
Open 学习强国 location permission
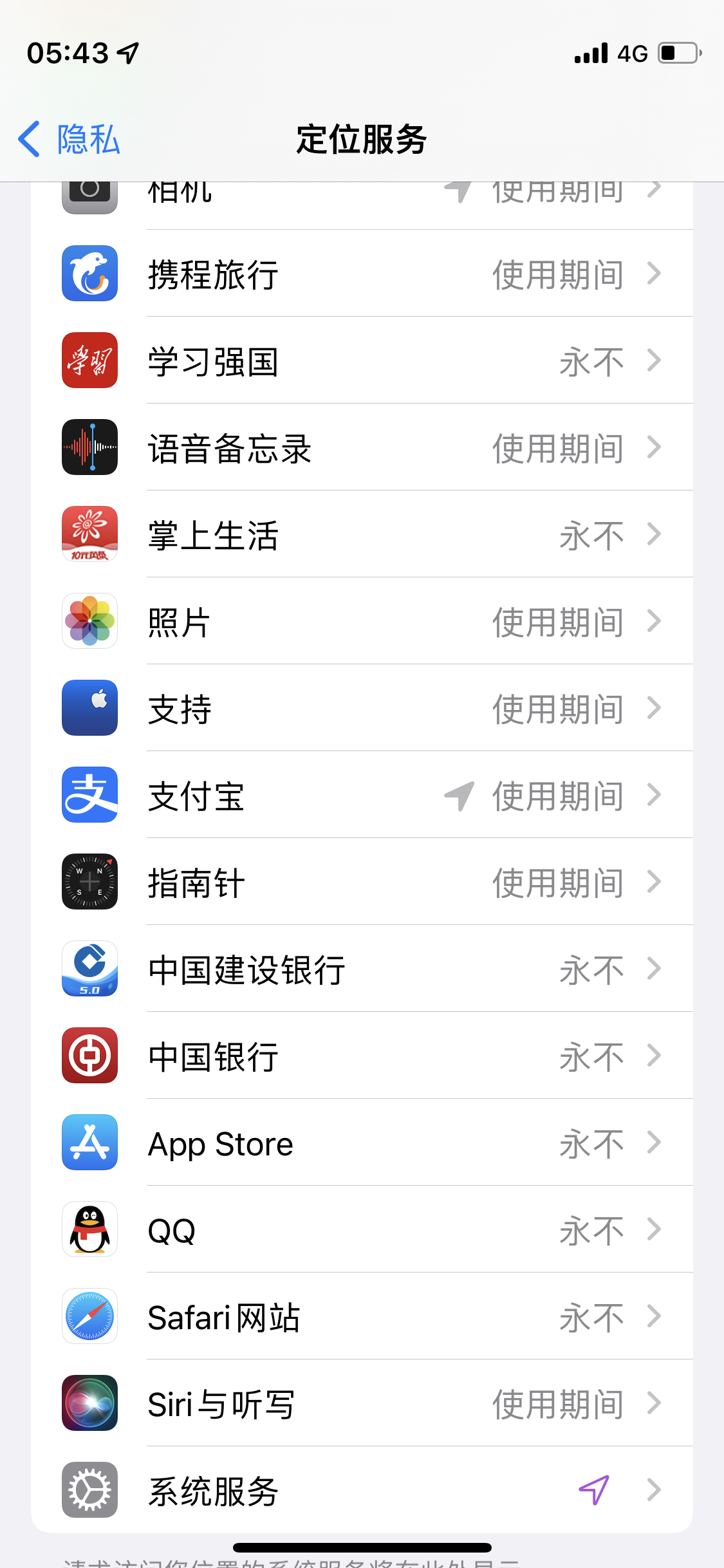[x=362, y=360]
